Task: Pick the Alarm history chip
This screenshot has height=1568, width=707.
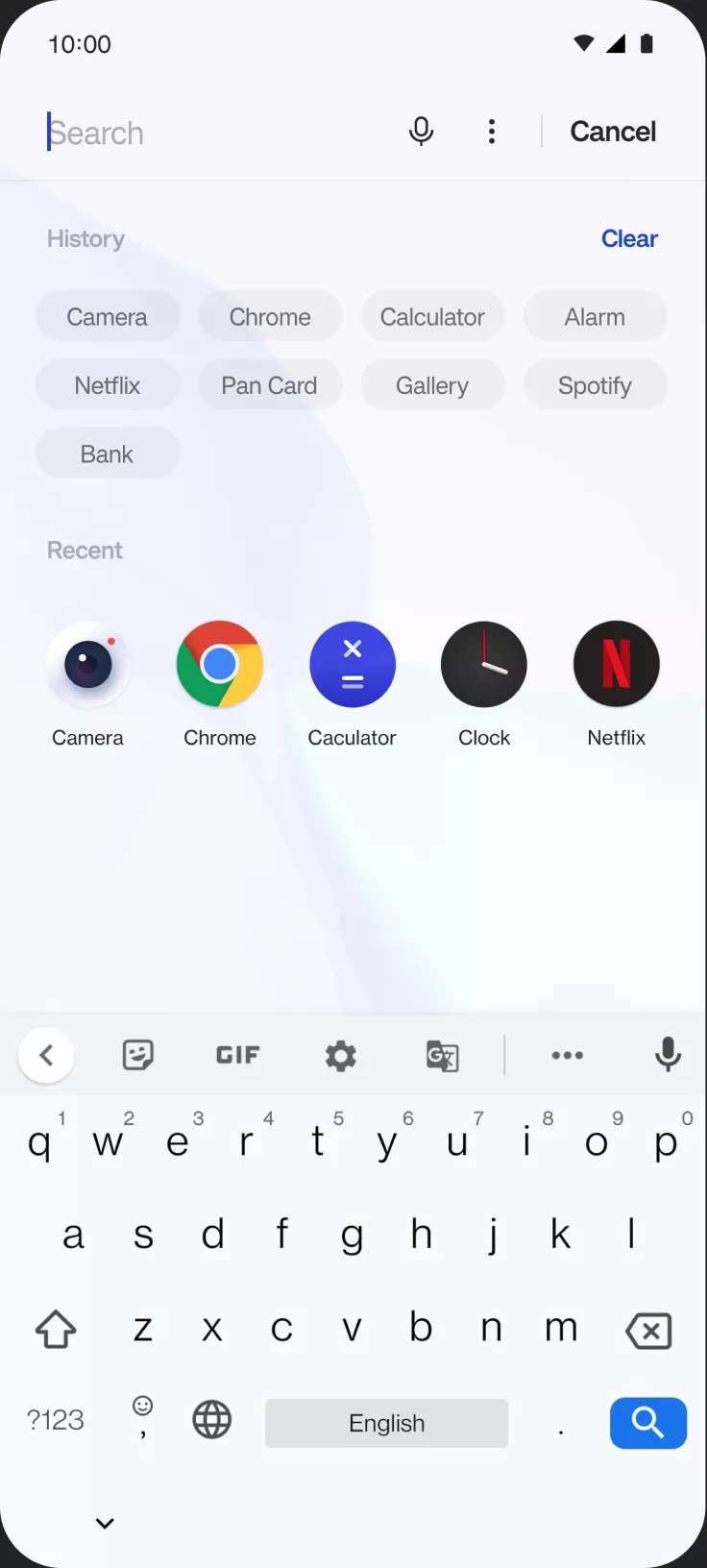Action: click(595, 317)
